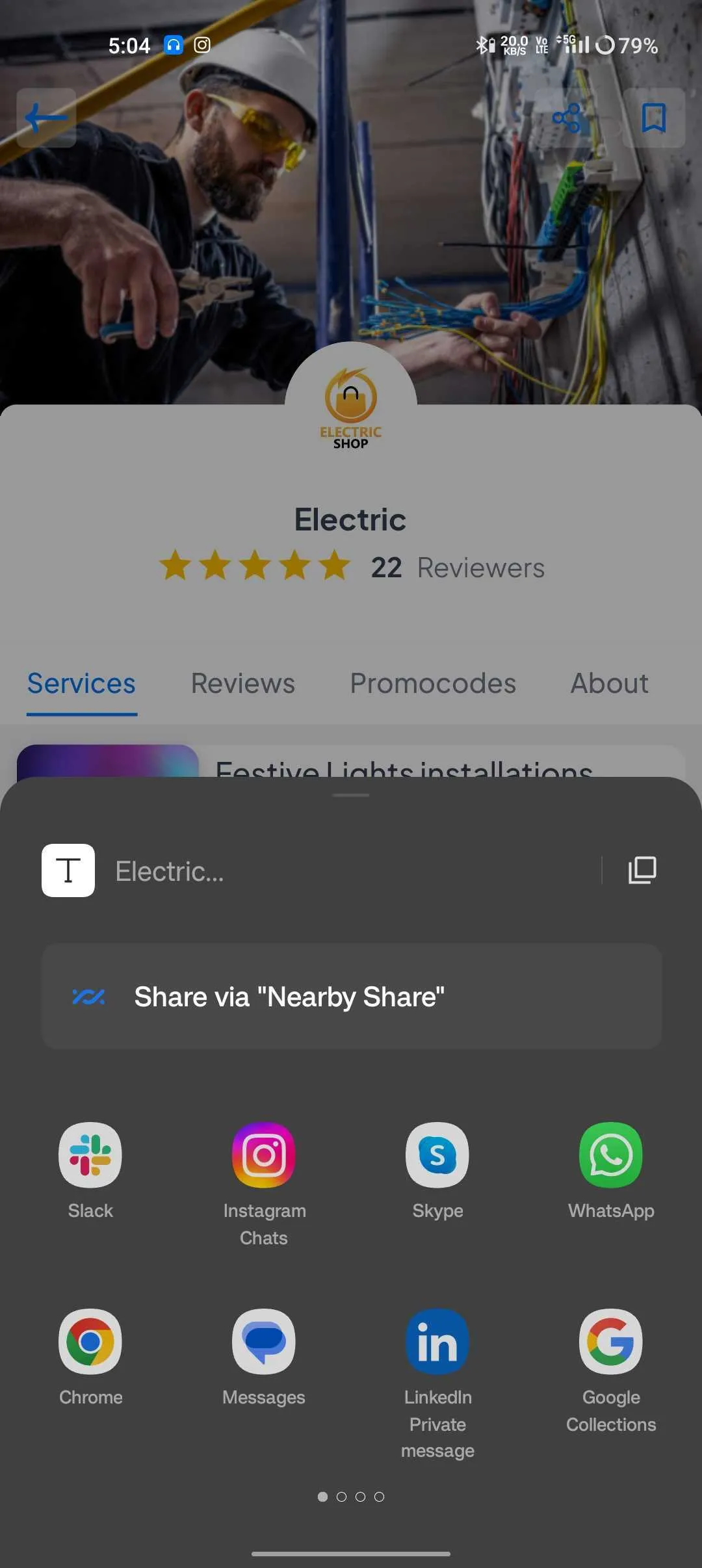Share via the Slack app
This screenshot has height=1568, width=702.
click(90, 1155)
